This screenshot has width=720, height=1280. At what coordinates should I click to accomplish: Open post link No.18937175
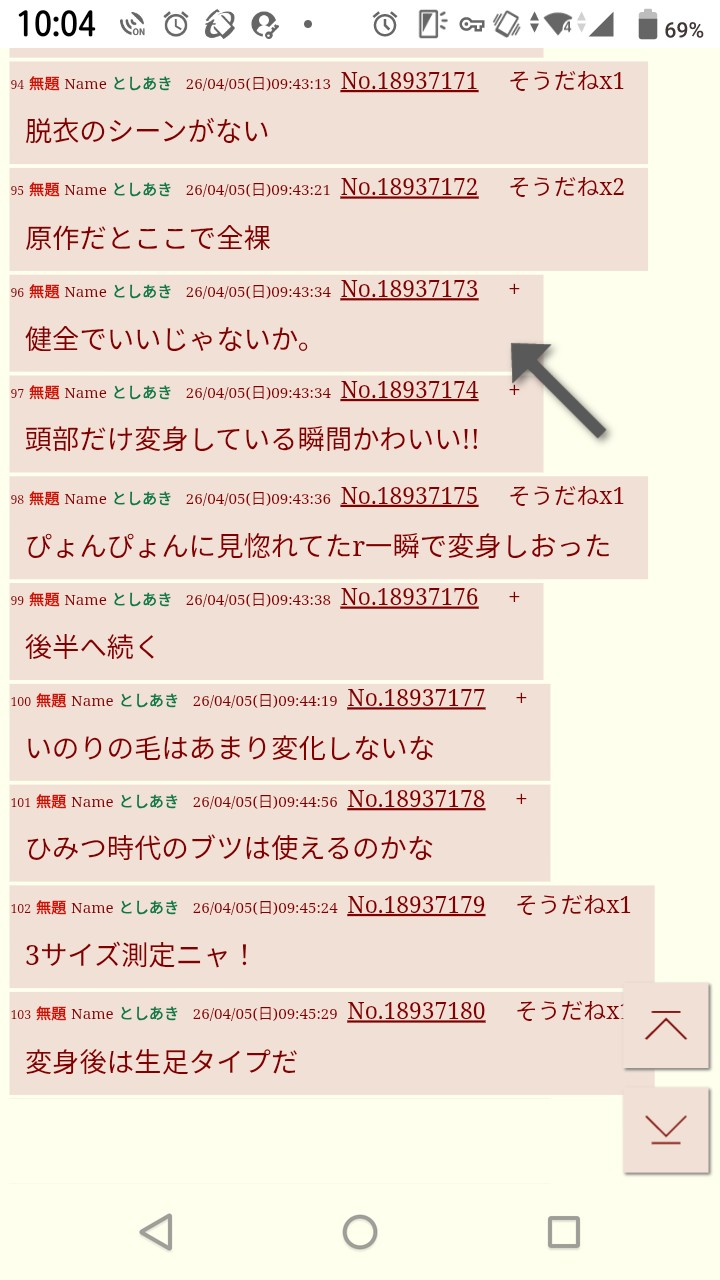[x=409, y=496]
